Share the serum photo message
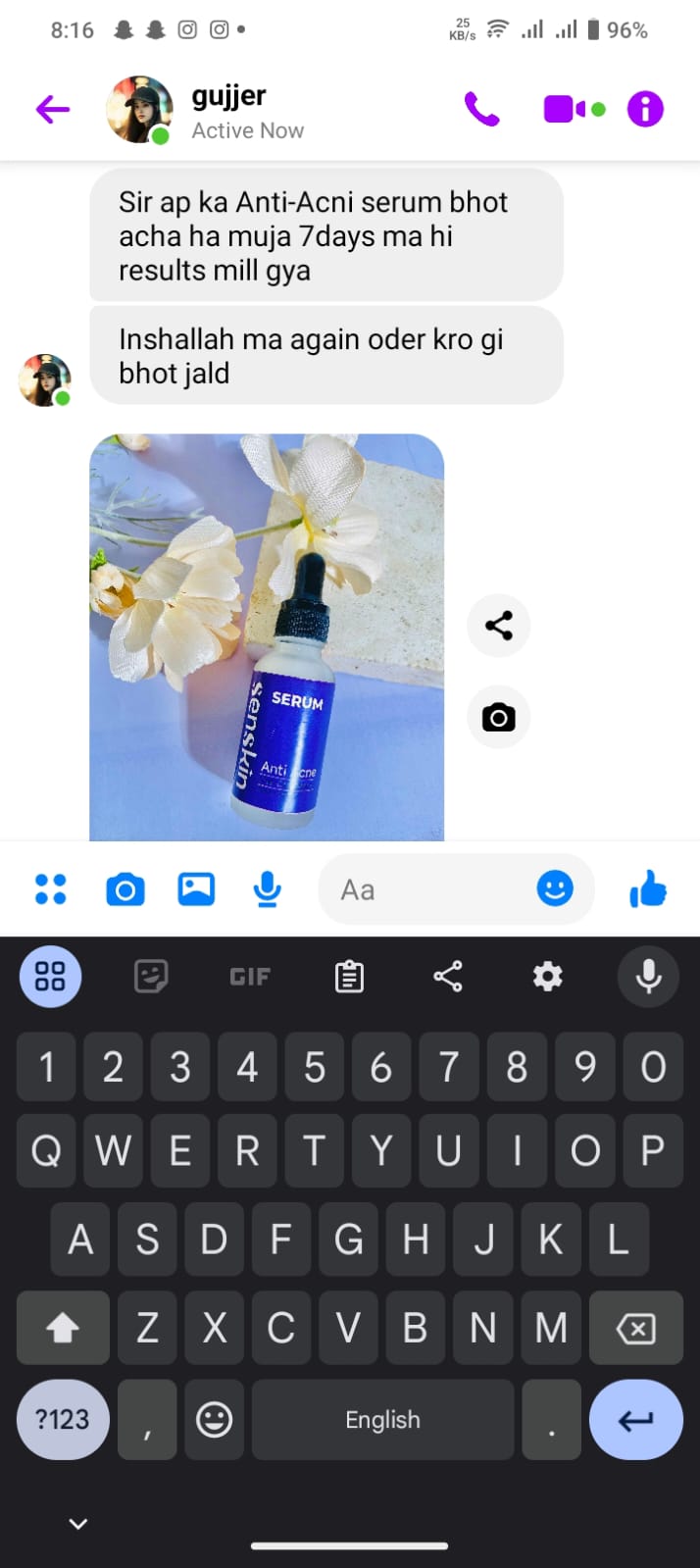This screenshot has height=1568, width=700. pos(498,626)
